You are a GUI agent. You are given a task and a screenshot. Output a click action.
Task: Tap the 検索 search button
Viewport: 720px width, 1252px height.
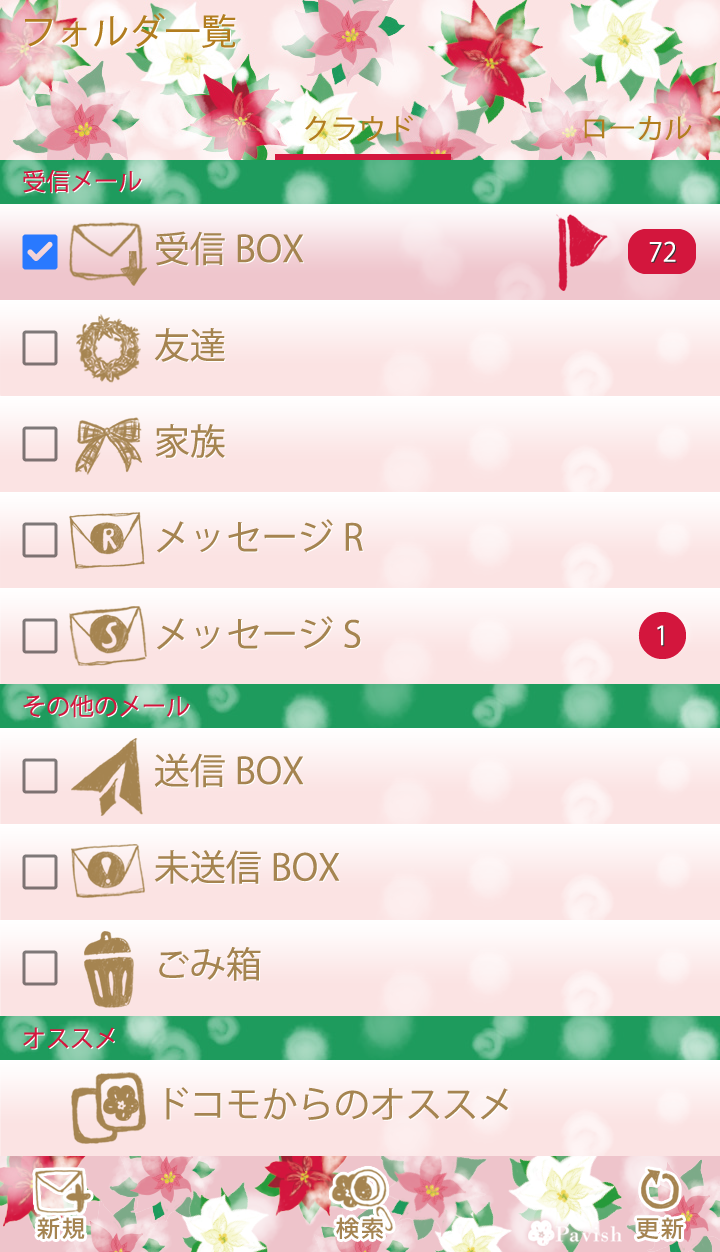click(361, 1204)
